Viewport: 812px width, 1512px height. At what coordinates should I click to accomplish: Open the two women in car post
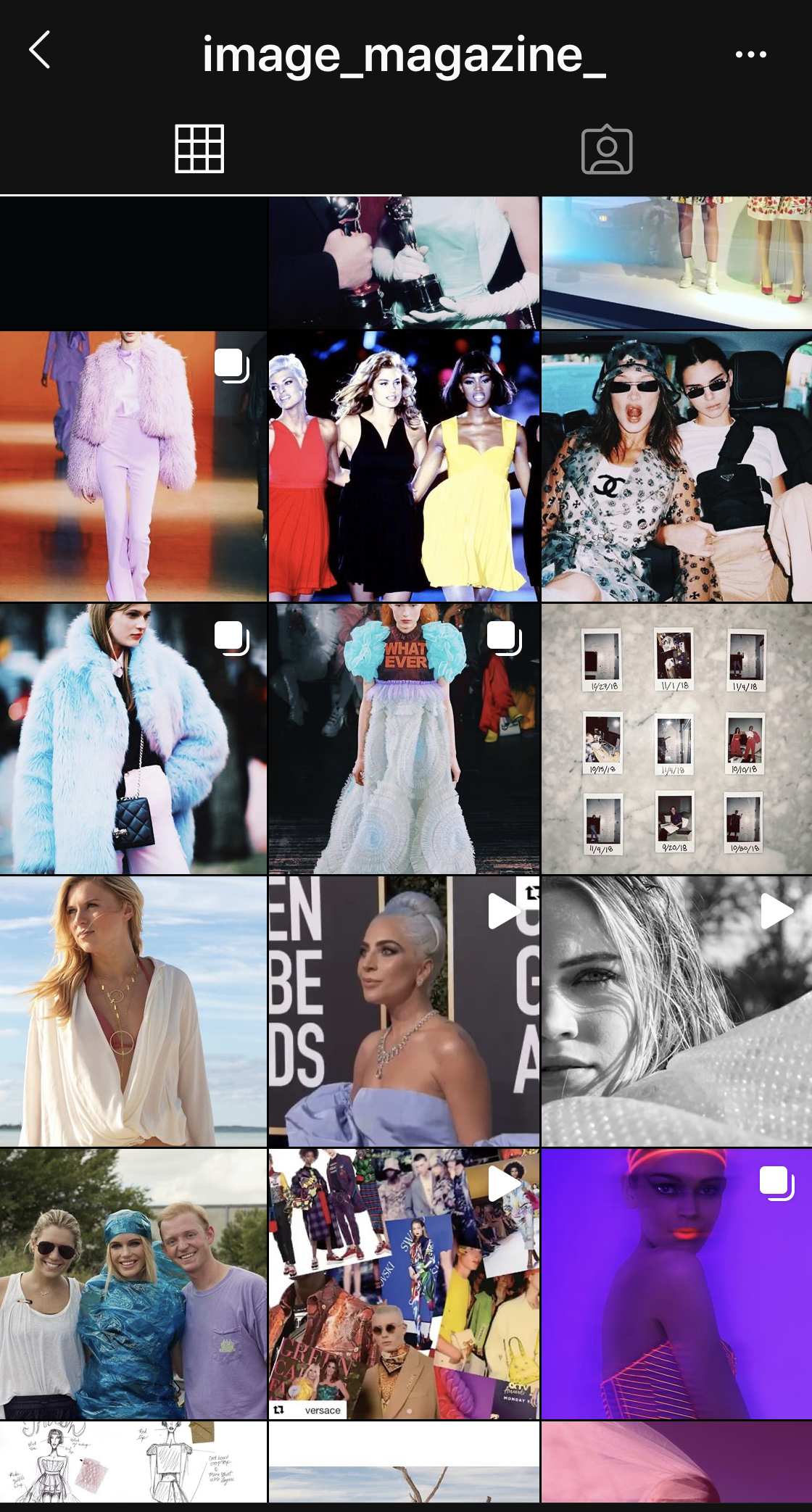pyautogui.click(x=676, y=467)
